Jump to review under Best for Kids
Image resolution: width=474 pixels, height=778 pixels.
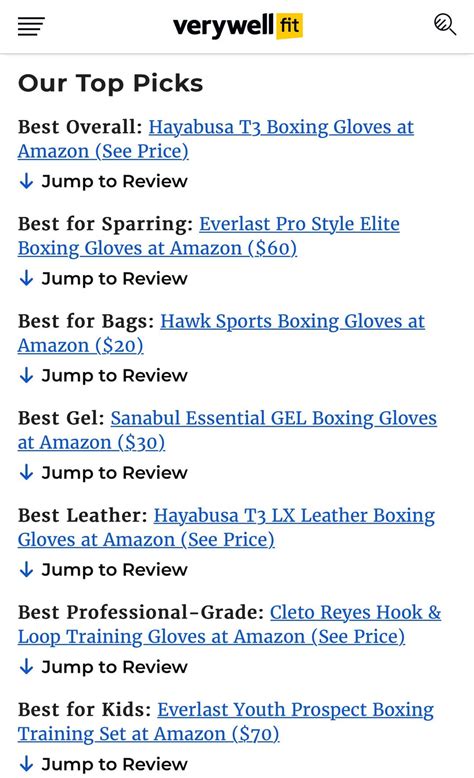[x=103, y=764]
